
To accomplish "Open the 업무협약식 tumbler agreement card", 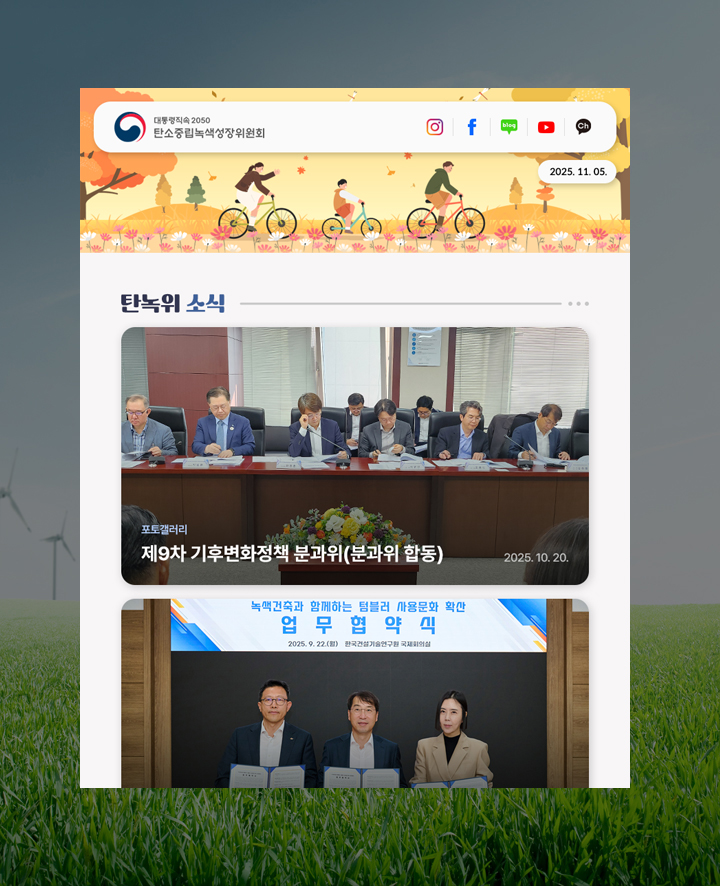I will pyautogui.click(x=354, y=693).
